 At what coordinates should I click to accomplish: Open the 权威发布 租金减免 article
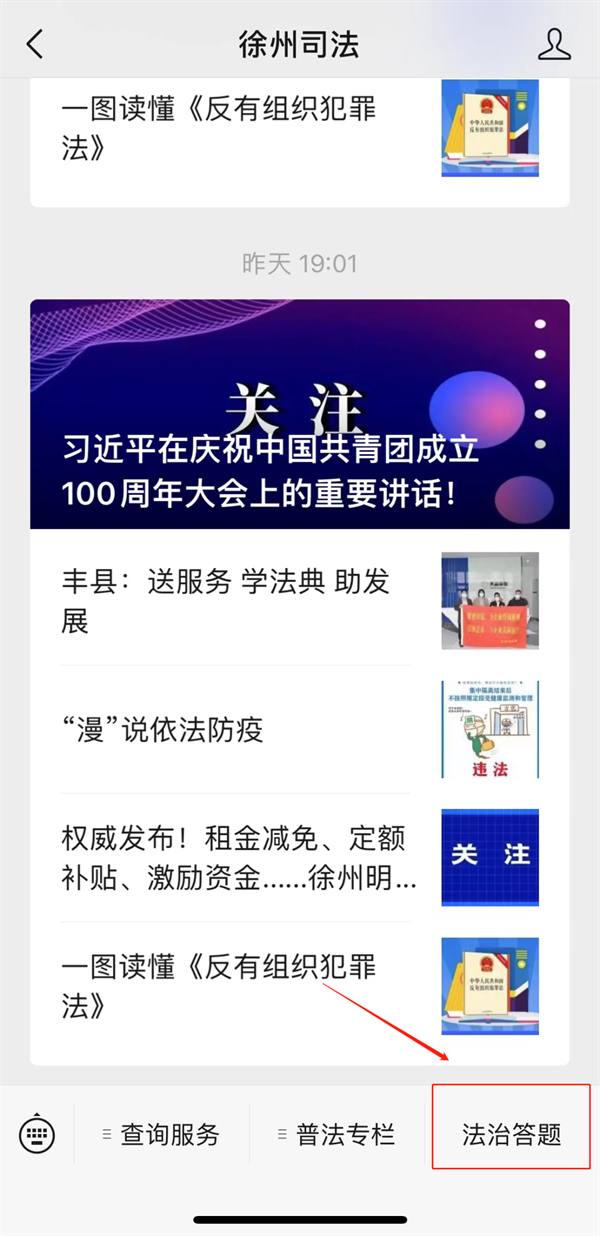point(238,857)
